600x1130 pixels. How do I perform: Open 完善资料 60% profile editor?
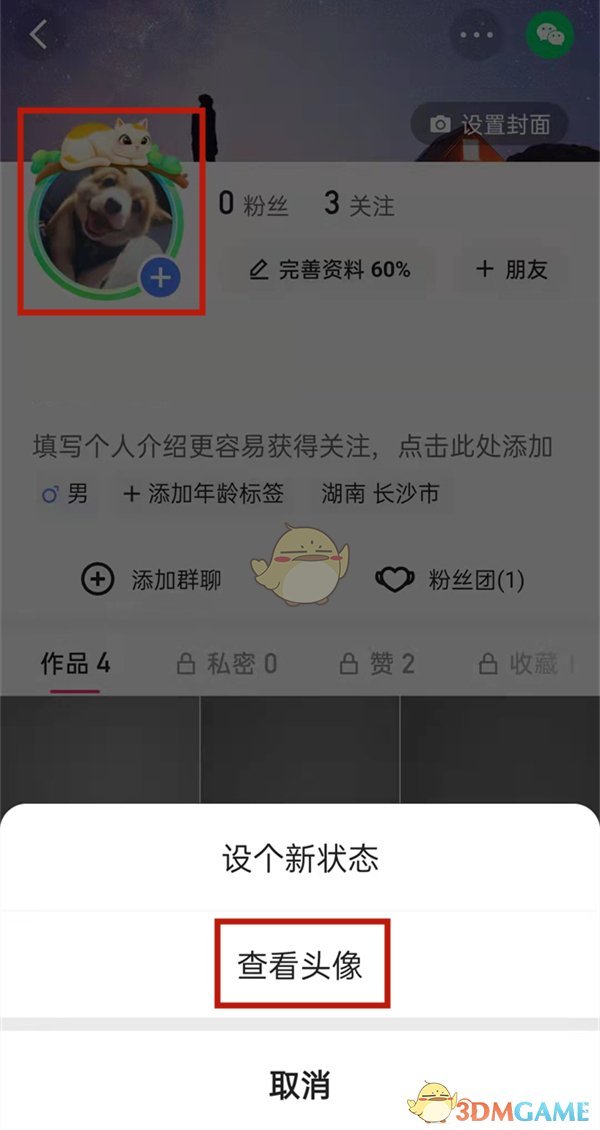click(329, 269)
